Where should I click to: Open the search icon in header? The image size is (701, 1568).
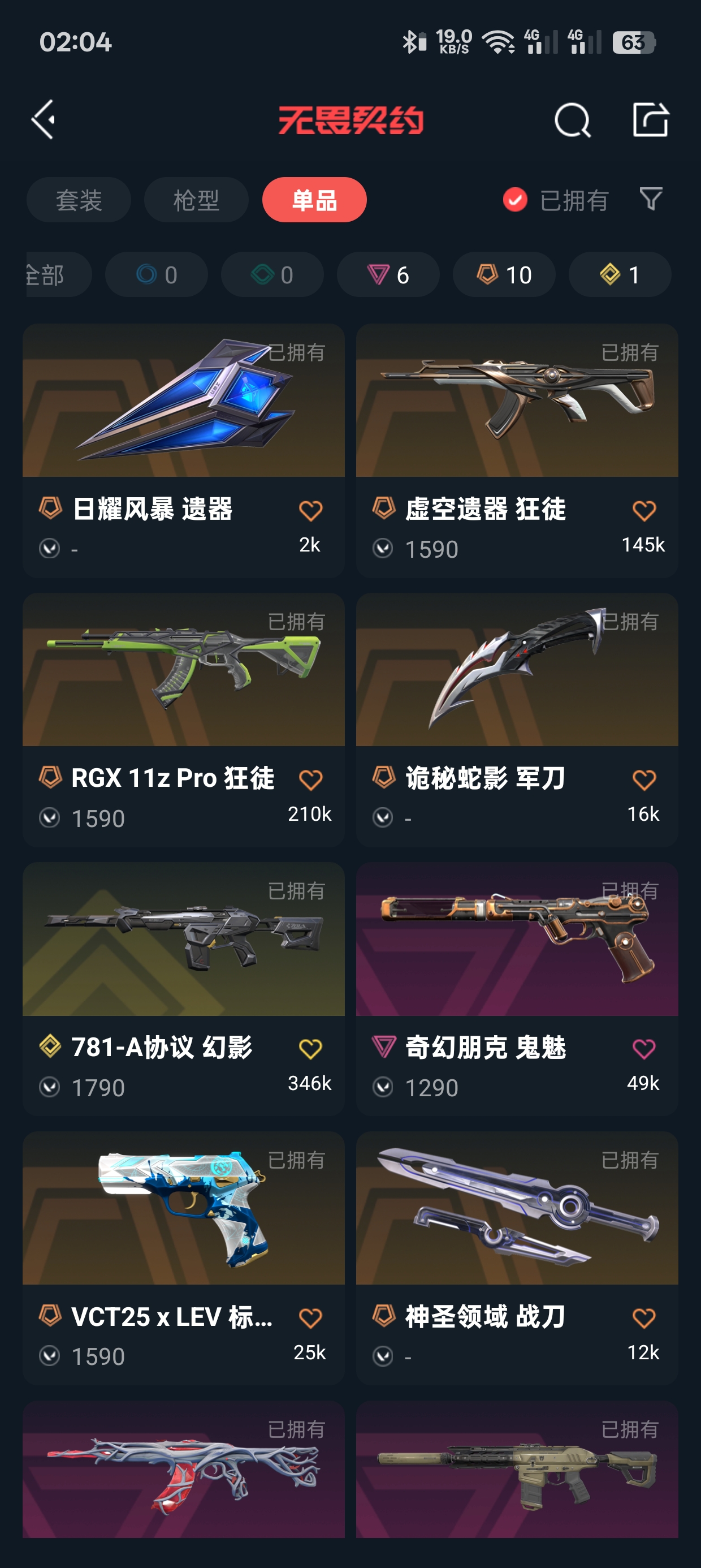tap(572, 120)
